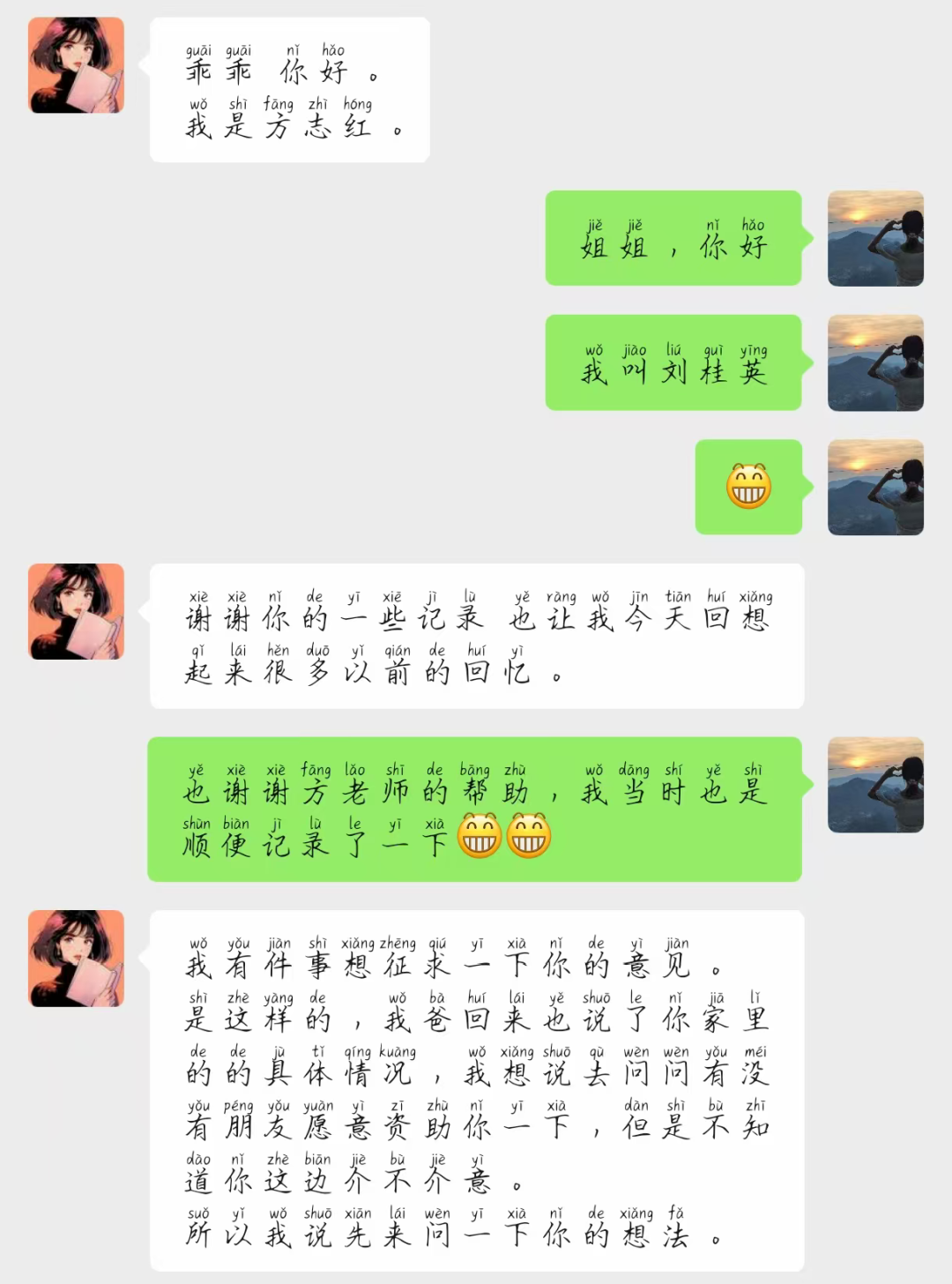
Task: Open the girl avatar beside the 谢谢你的一些记录 message
Action: click(x=76, y=611)
